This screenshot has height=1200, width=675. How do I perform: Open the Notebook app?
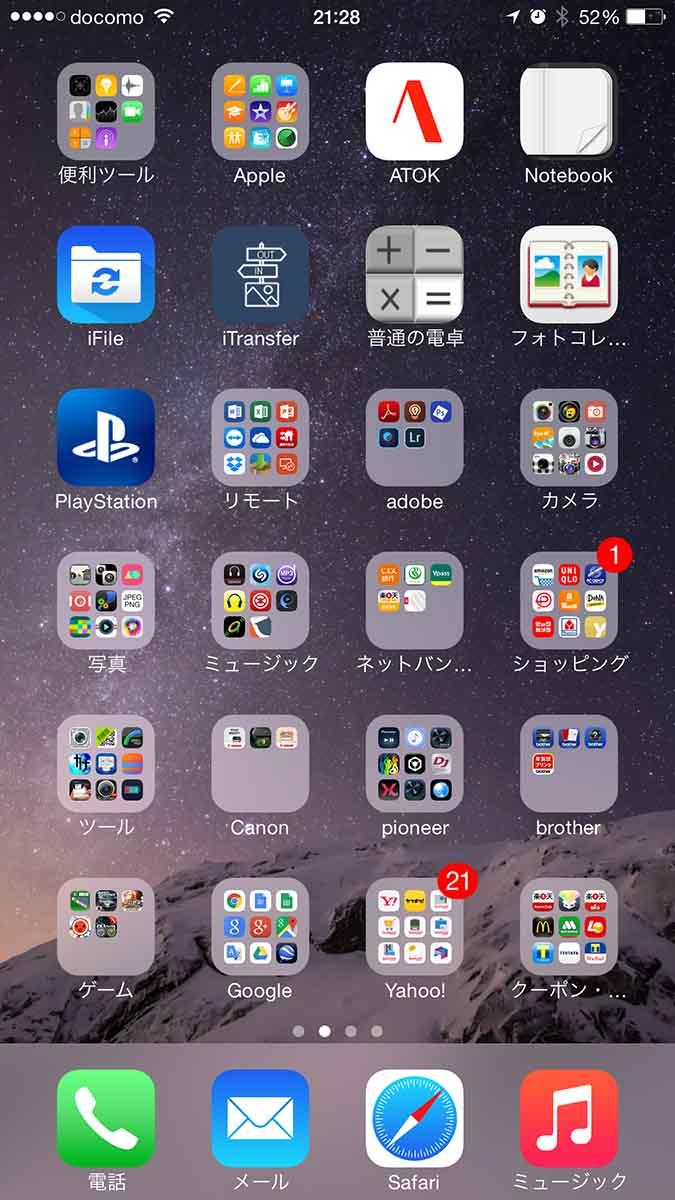pos(568,112)
